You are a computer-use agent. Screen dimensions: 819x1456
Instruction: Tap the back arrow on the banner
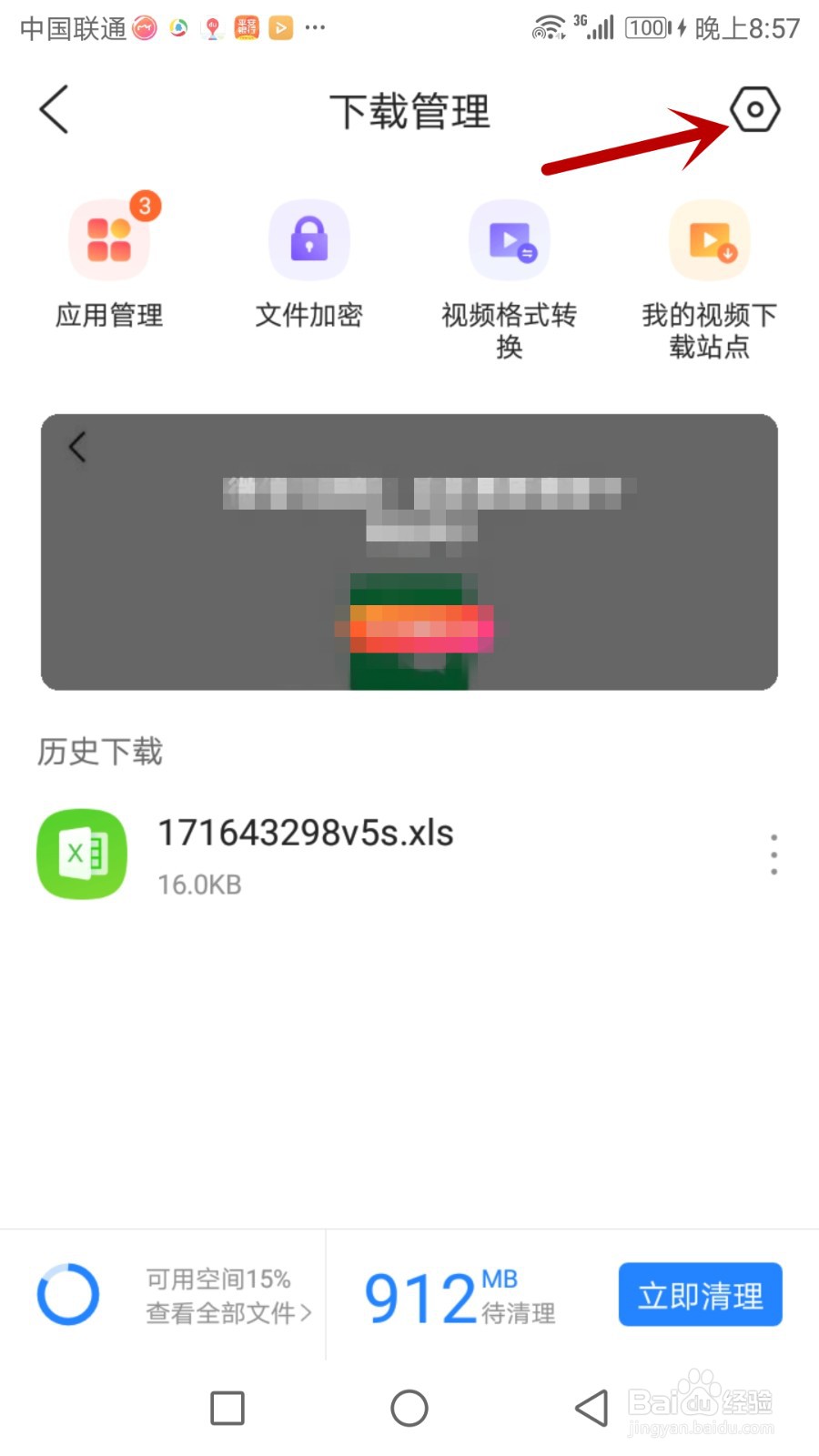77,448
